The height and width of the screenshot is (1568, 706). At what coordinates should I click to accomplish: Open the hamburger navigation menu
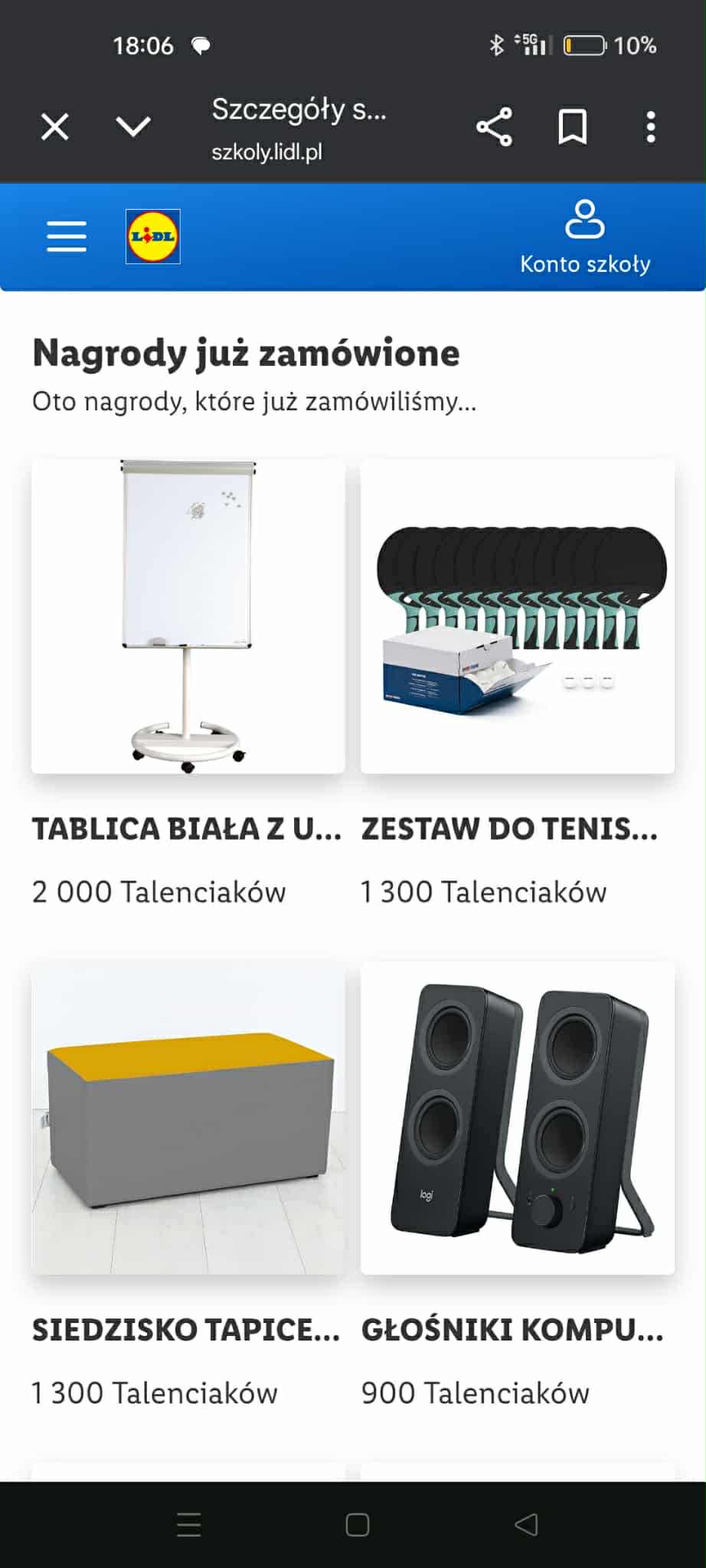point(67,236)
